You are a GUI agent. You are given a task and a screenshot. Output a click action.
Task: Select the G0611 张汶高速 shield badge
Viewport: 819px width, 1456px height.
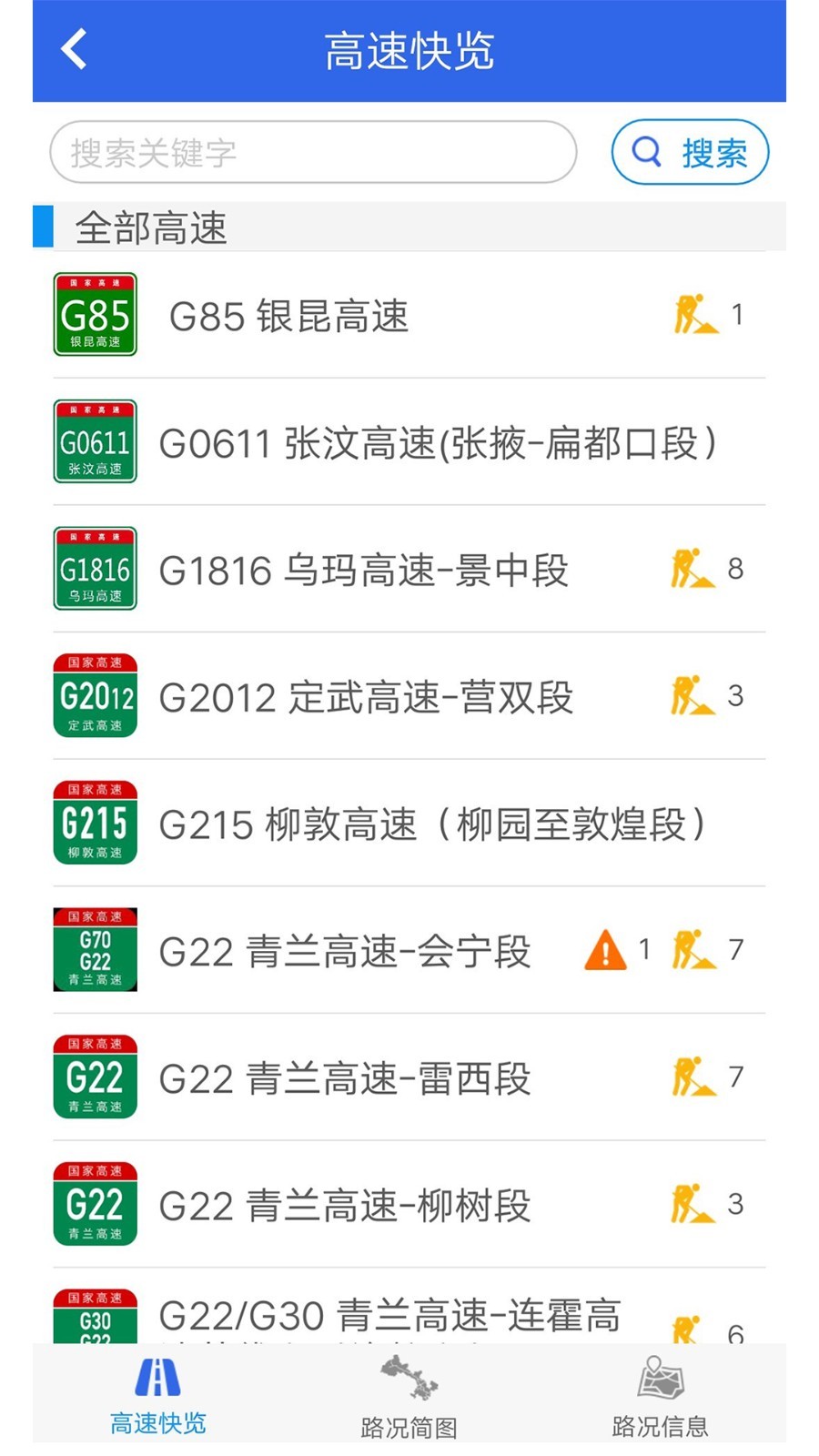(95, 442)
